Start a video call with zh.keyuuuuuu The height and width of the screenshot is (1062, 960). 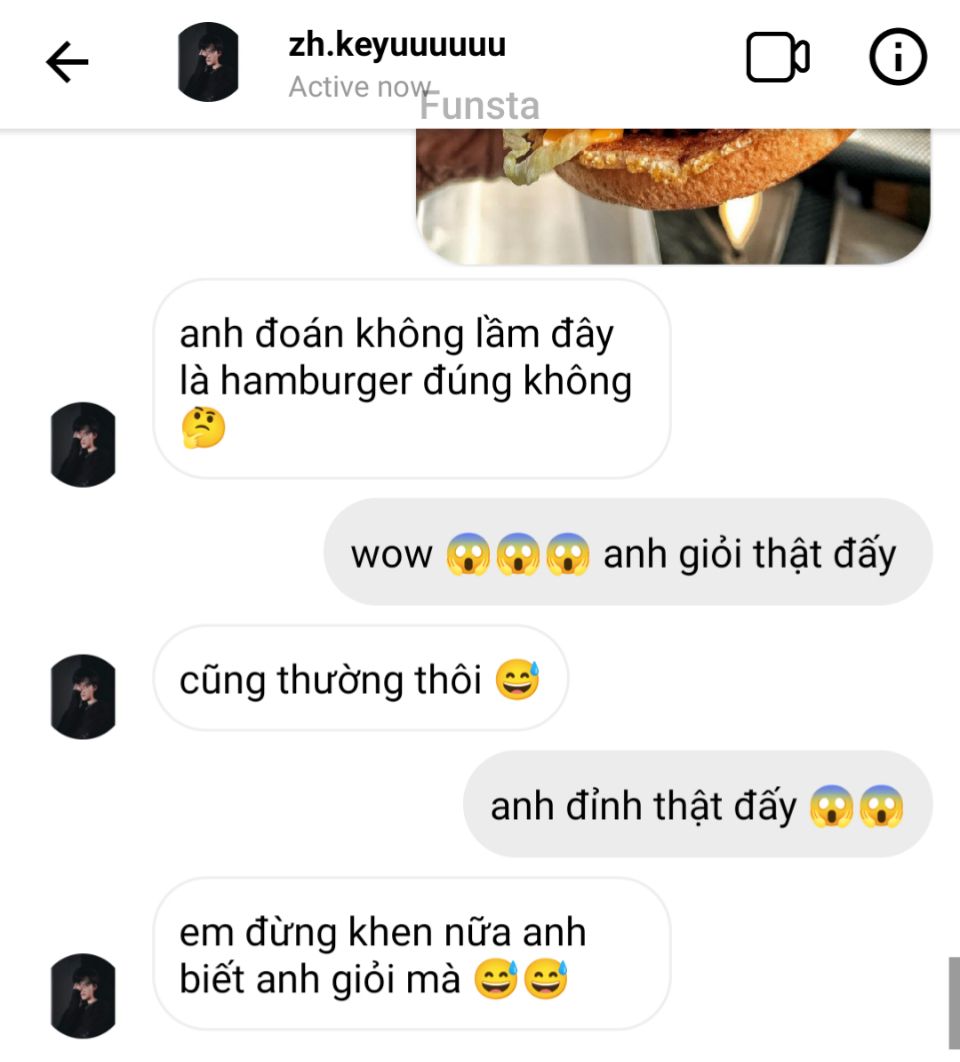click(777, 59)
